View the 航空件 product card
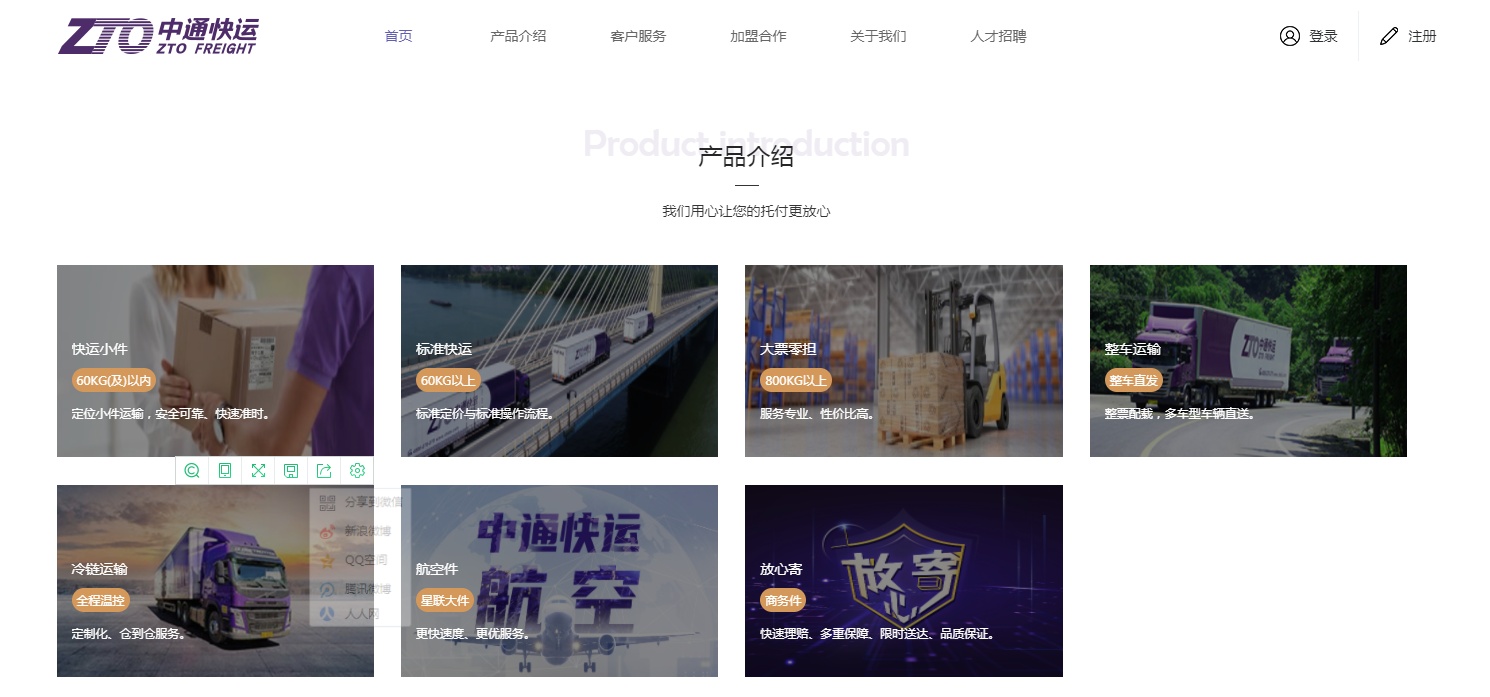This screenshot has width=1490, height=697. click(559, 580)
